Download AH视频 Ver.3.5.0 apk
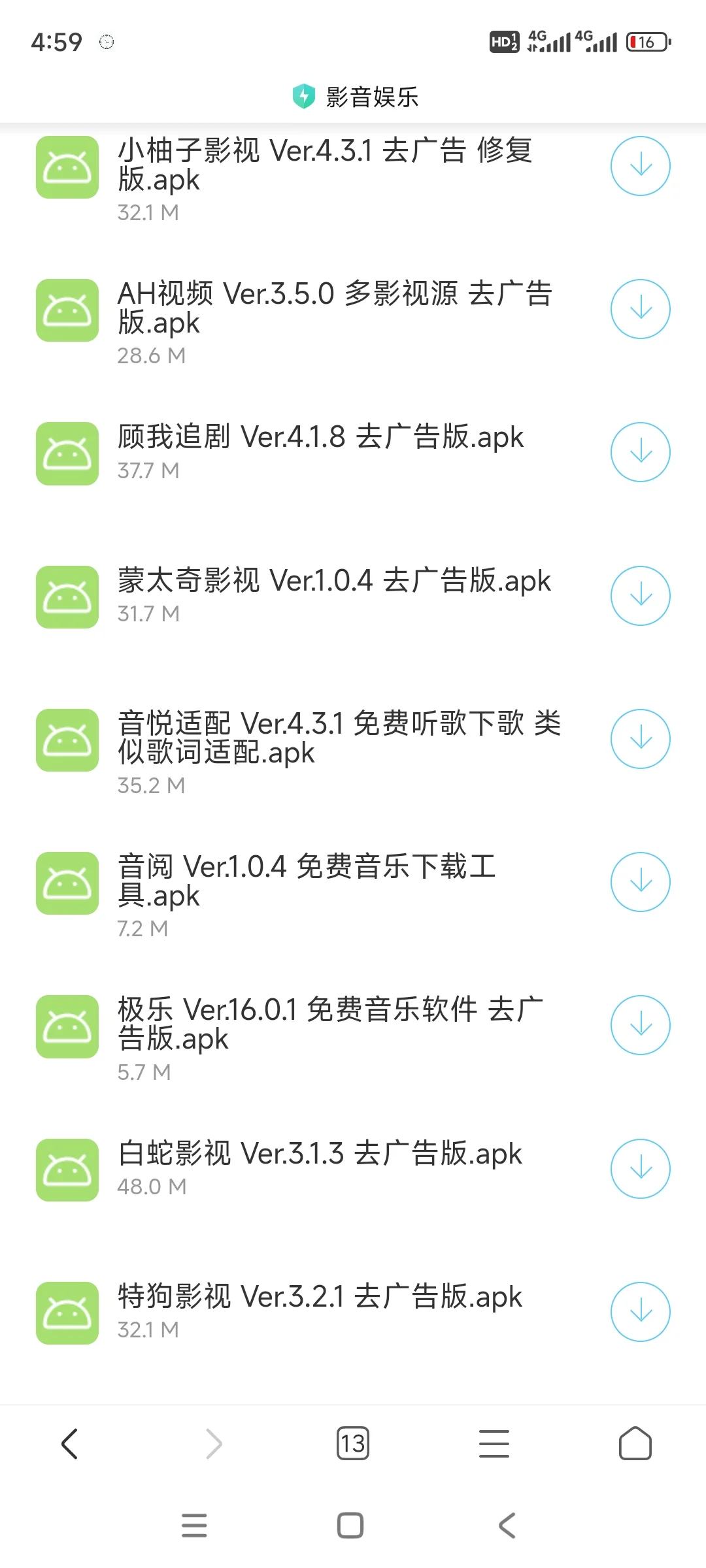The width and height of the screenshot is (706, 1568). [640, 309]
